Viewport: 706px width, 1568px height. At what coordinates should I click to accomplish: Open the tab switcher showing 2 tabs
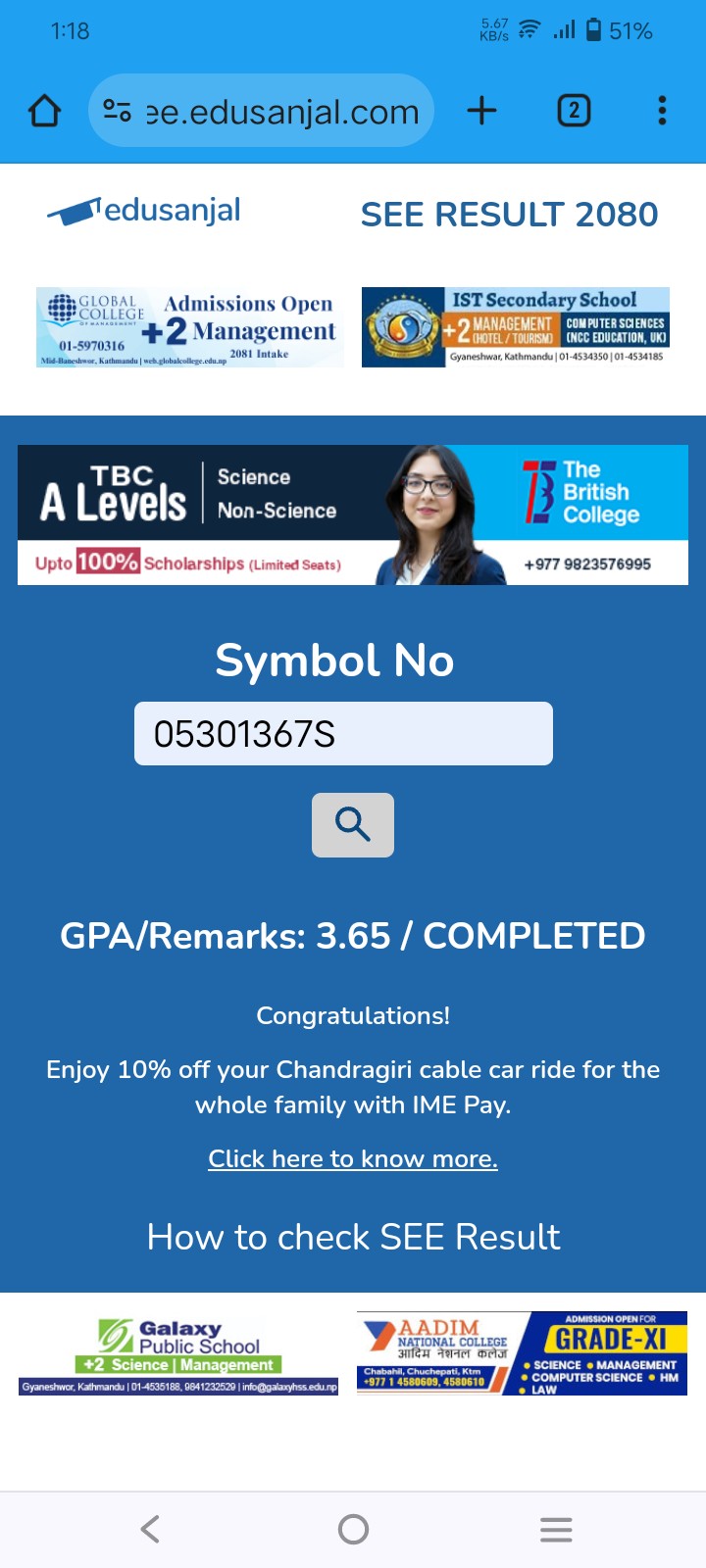coord(574,111)
